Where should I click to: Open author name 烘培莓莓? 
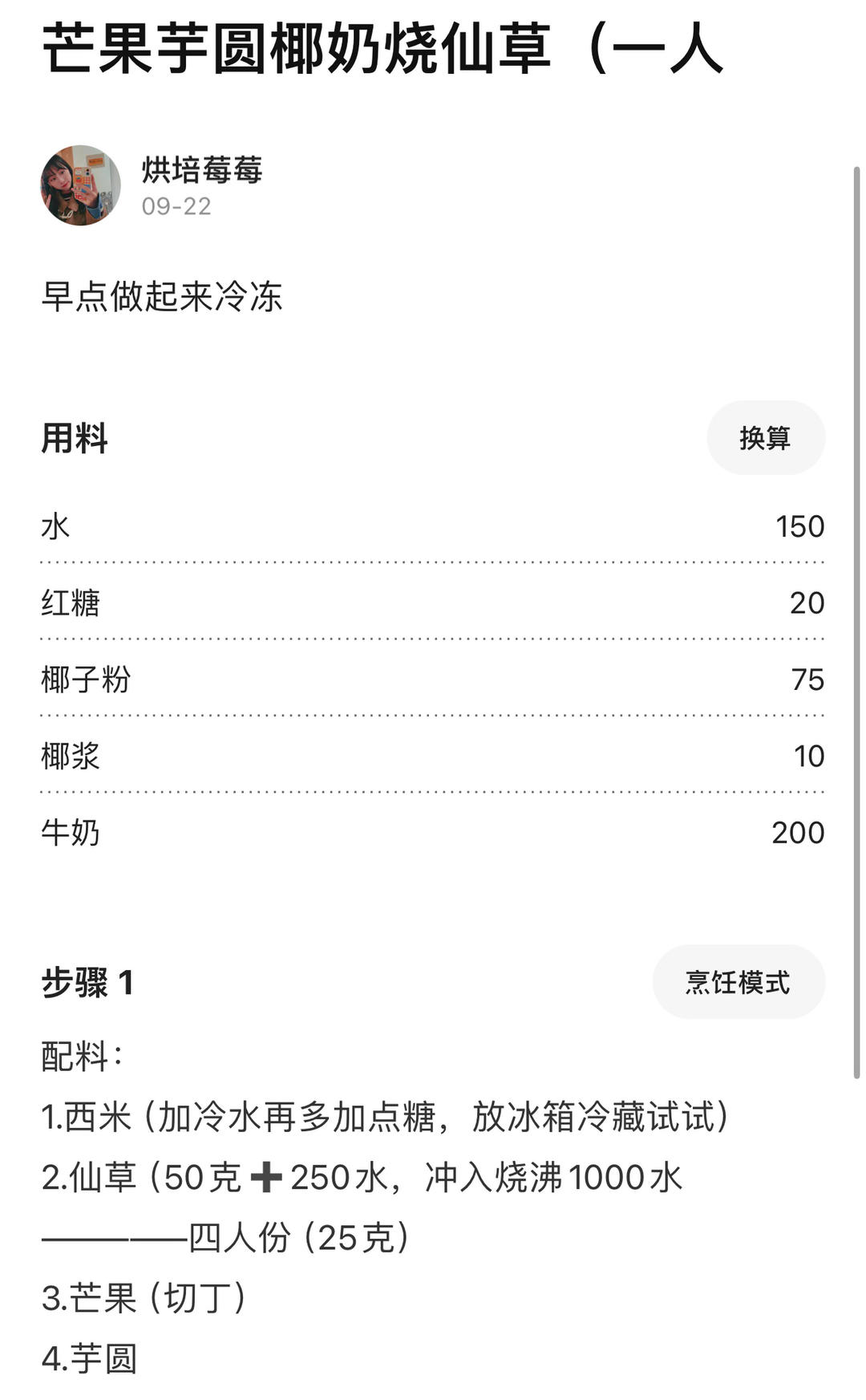tap(202, 170)
